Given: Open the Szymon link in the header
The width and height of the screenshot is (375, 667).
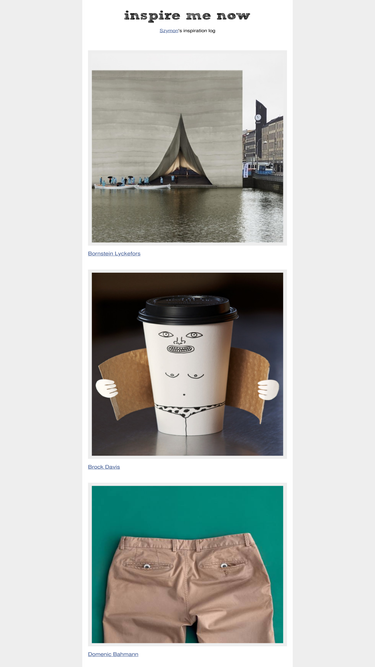Looking at the screenshot, I should [x=169, y=31].
